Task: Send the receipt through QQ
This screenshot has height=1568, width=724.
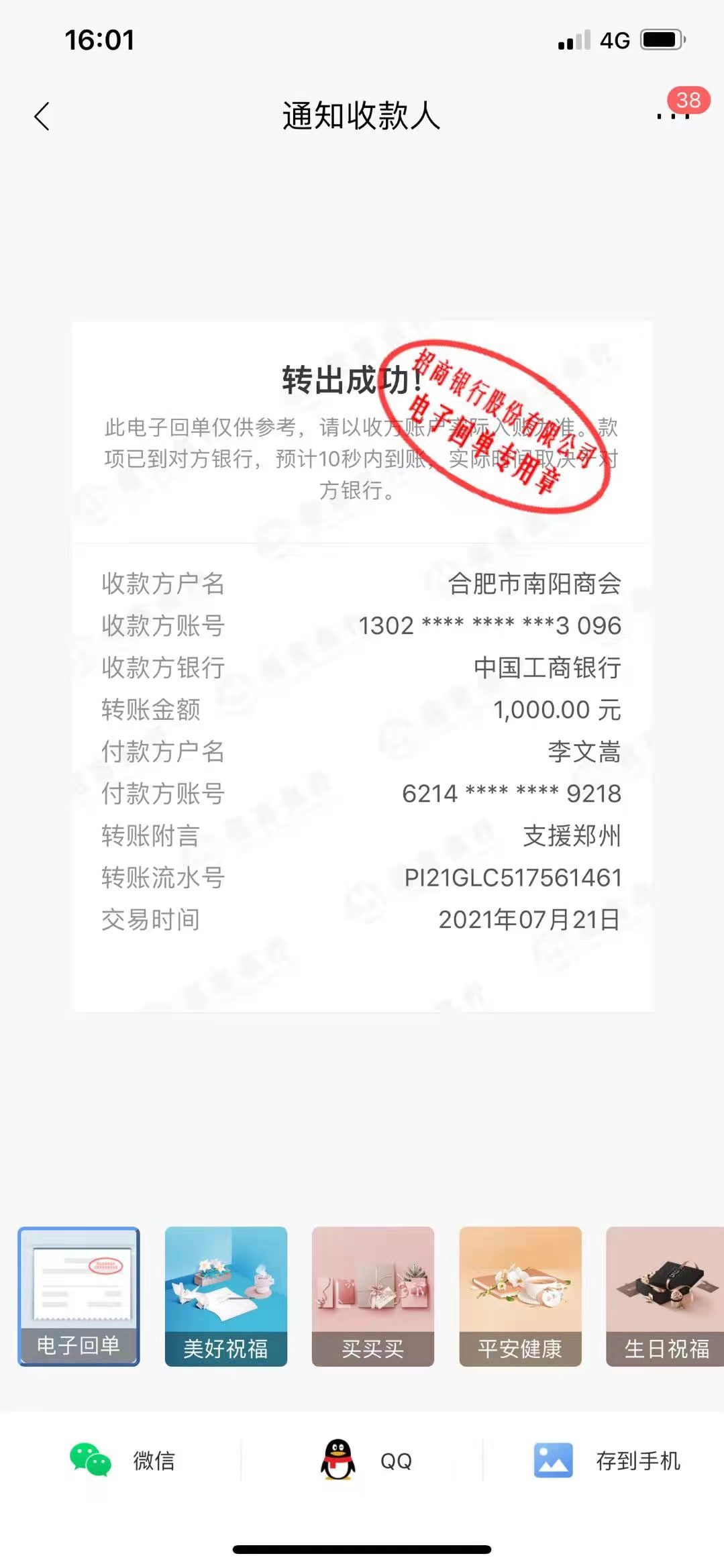Action: pyautogui.click(x=365, y=1460)
